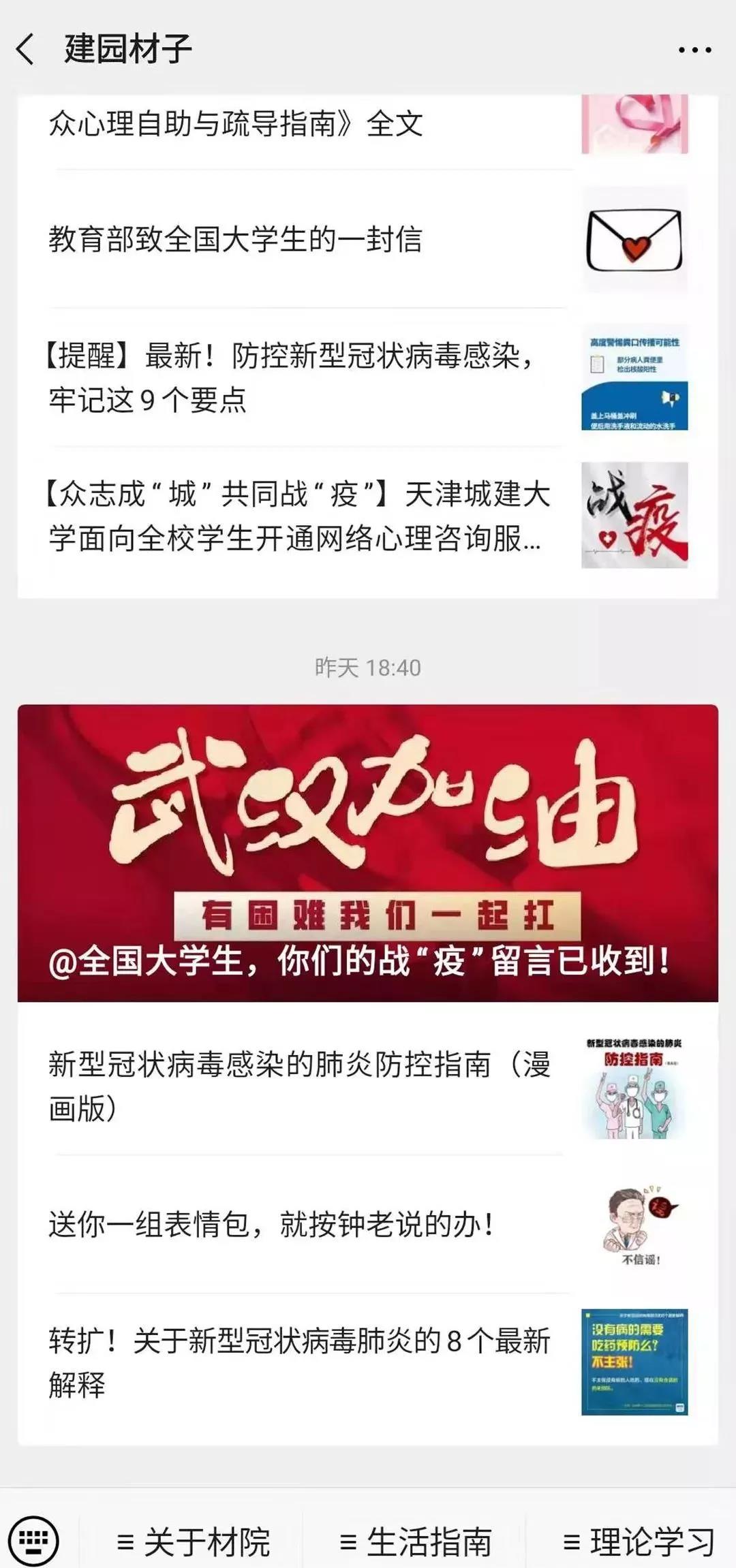Open 肺炎防控指南（漫画版） article
The height and width of the screenshot is (1568, 736).
tap(300, 1086)
